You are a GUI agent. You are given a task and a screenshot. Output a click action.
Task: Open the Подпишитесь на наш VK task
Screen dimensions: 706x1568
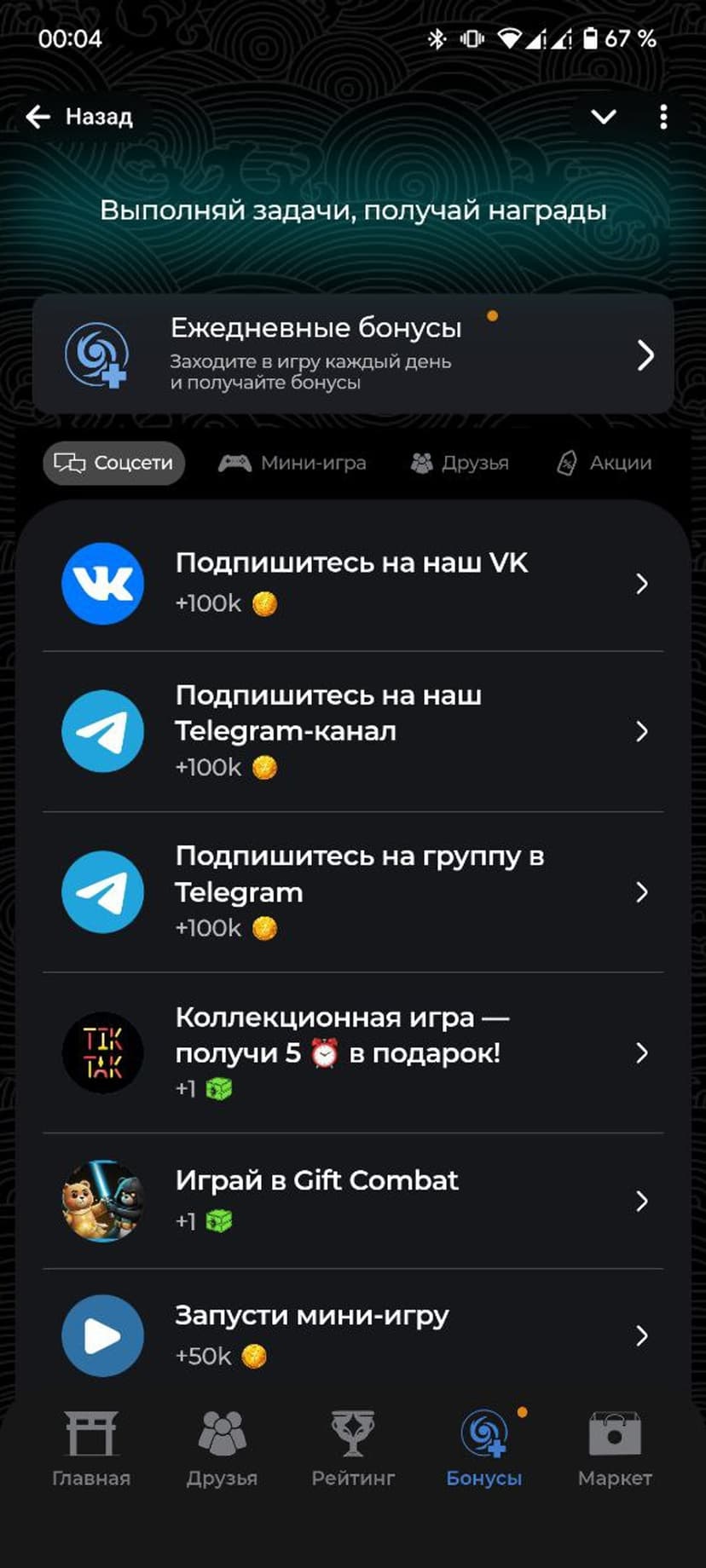pyautogui.click(x=353, y=583)
